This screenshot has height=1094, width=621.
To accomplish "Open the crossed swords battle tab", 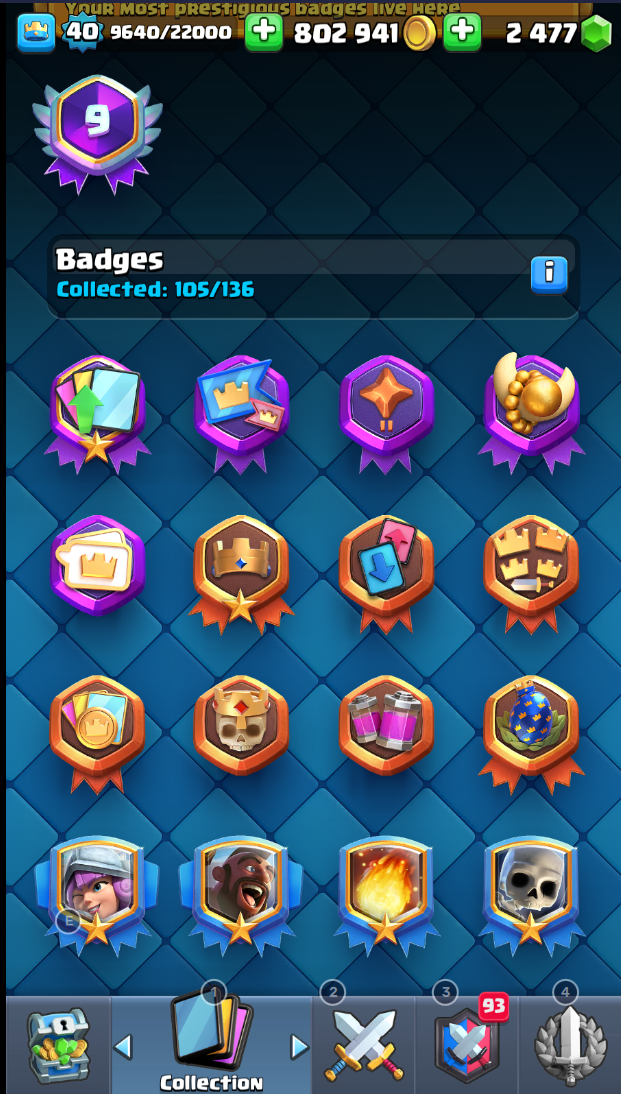I will 364,1044.
